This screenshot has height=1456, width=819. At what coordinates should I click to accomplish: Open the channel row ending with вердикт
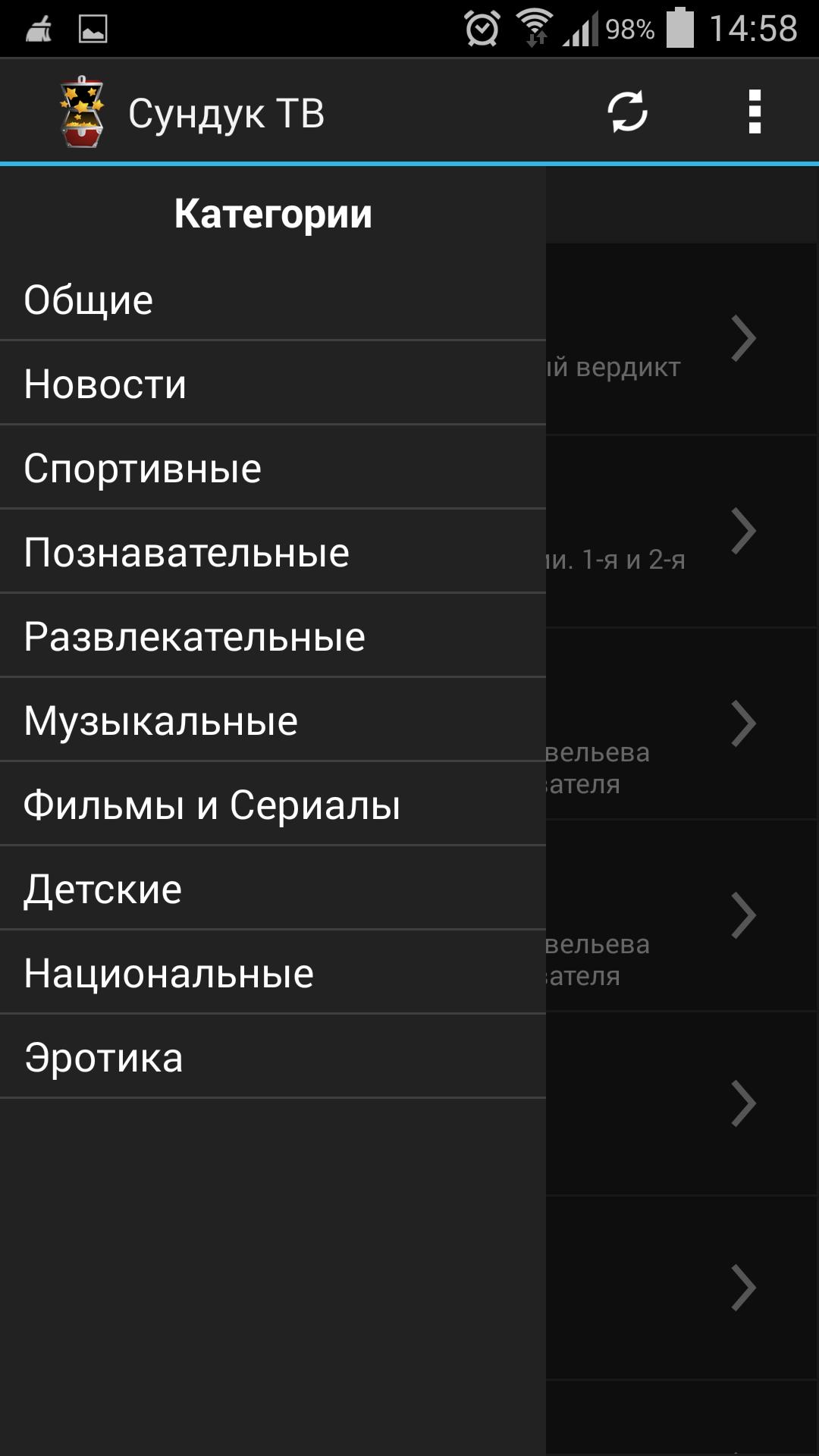[682, 339]
